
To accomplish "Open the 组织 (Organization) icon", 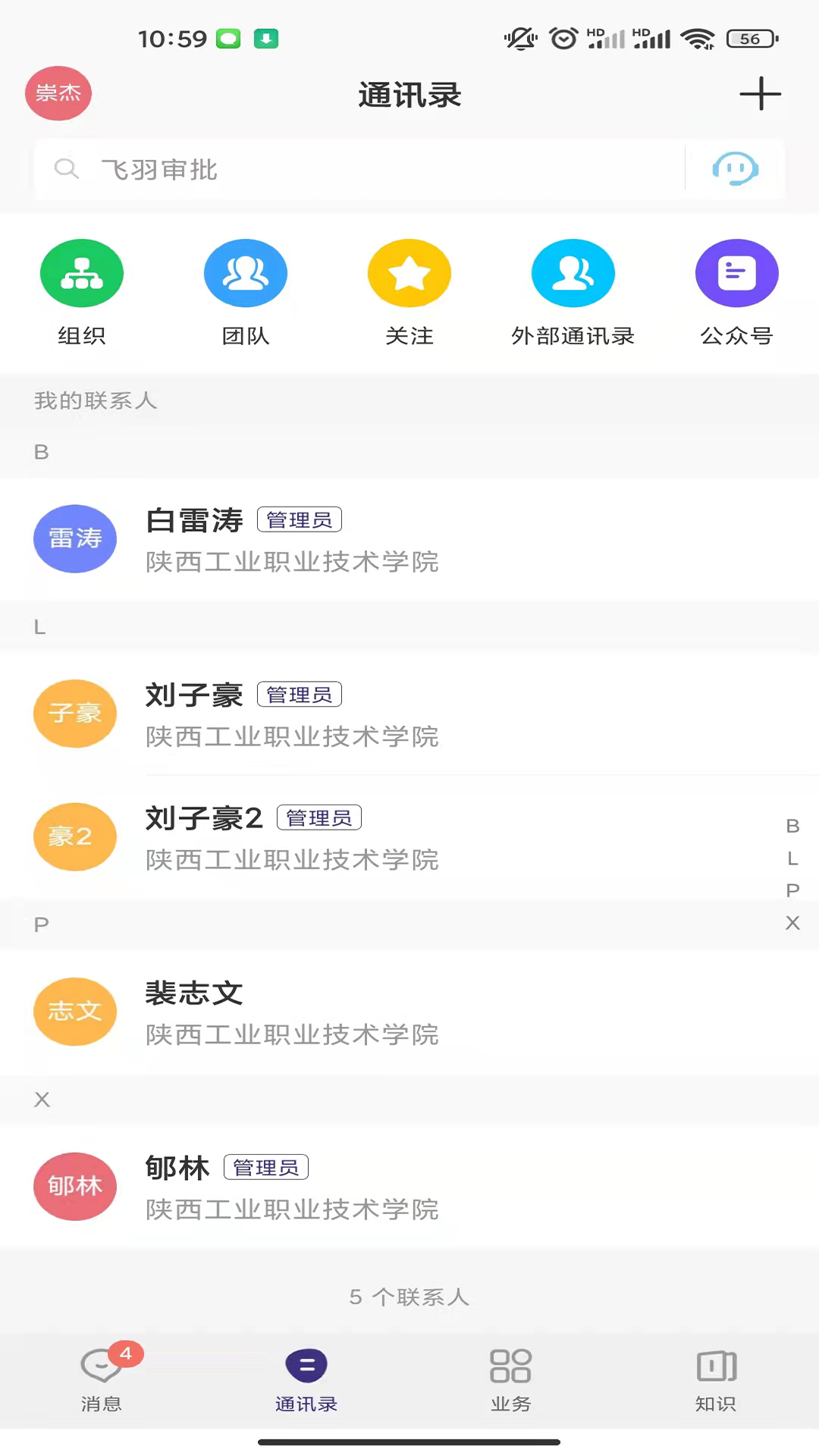I will click(82, 273).
